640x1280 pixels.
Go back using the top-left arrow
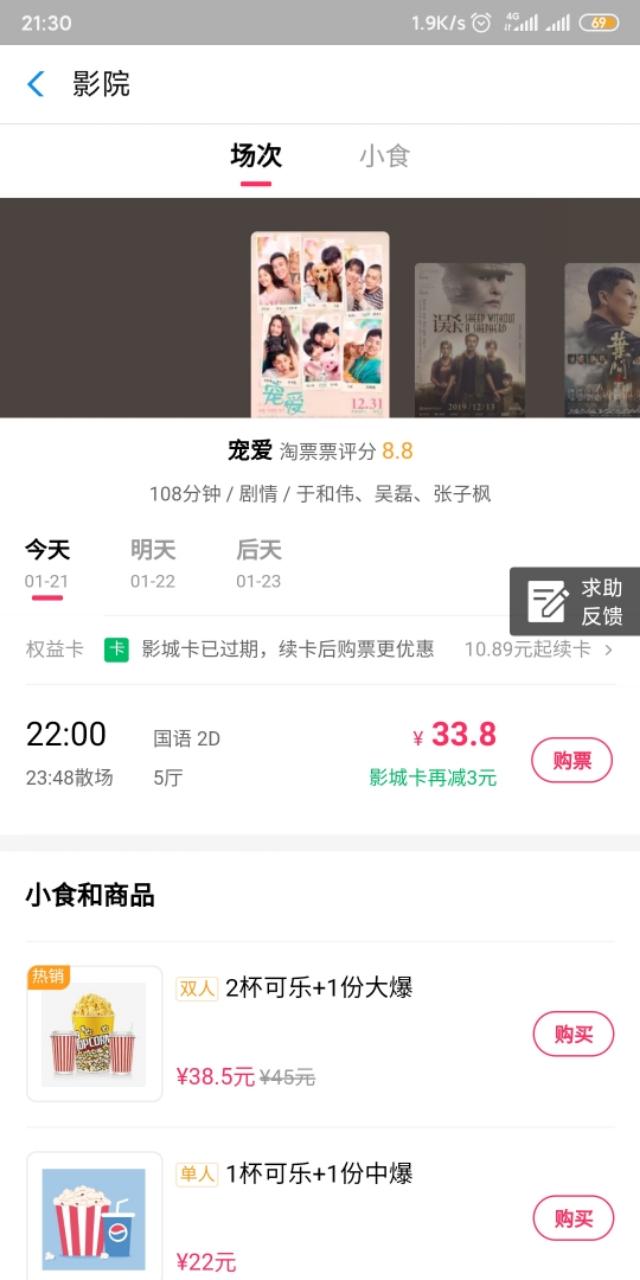(x=36, y=84)
